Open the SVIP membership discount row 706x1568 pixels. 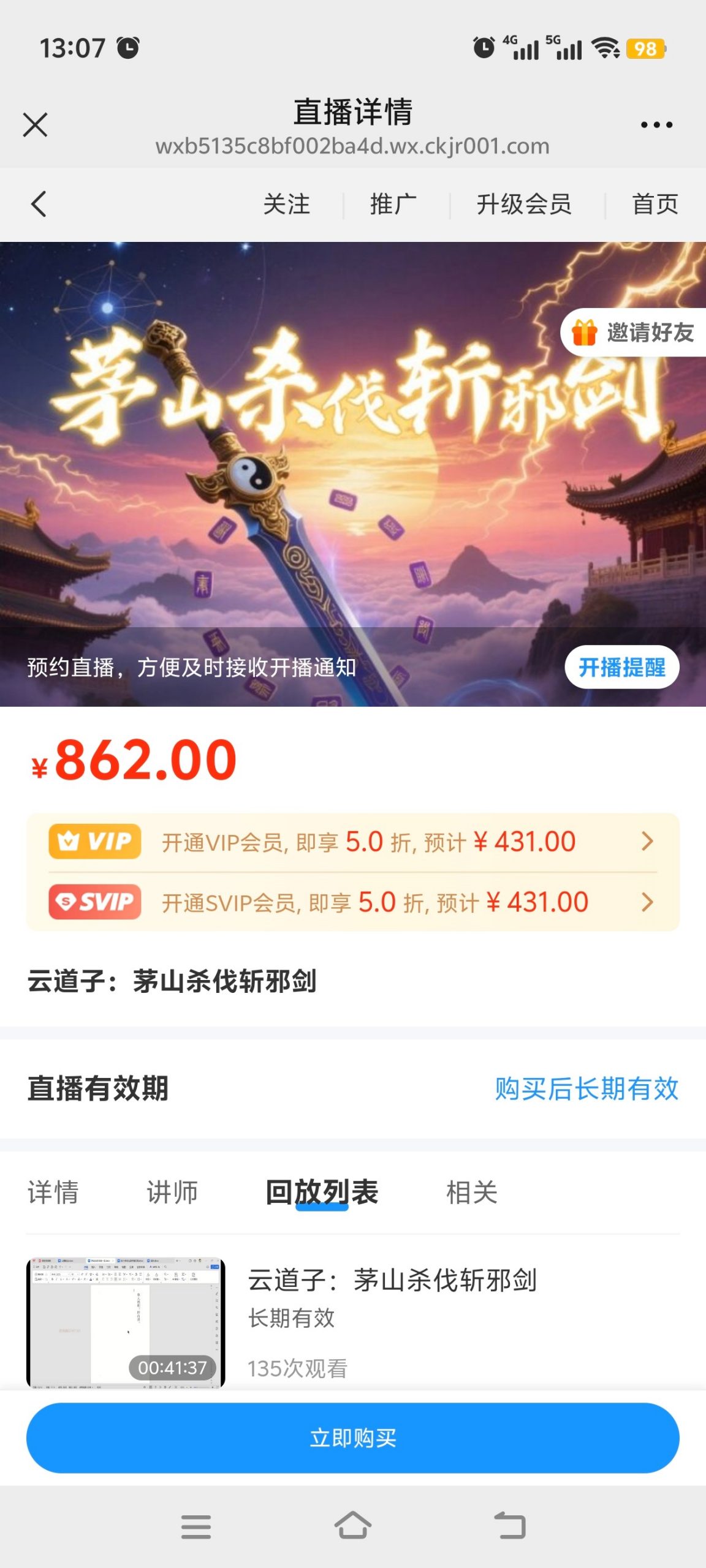[352, 902]
